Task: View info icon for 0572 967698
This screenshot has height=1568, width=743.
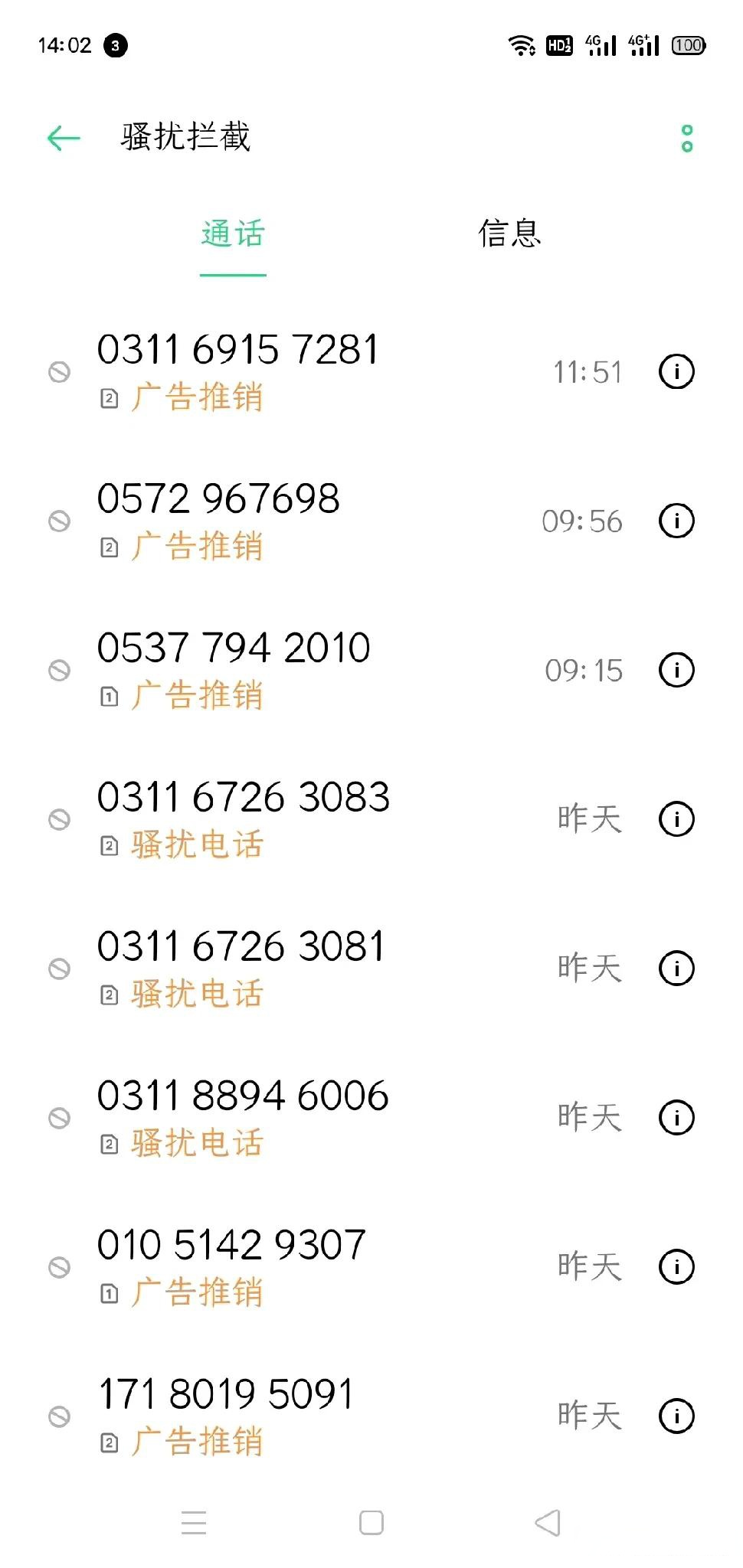Action: tap(676, 521)
